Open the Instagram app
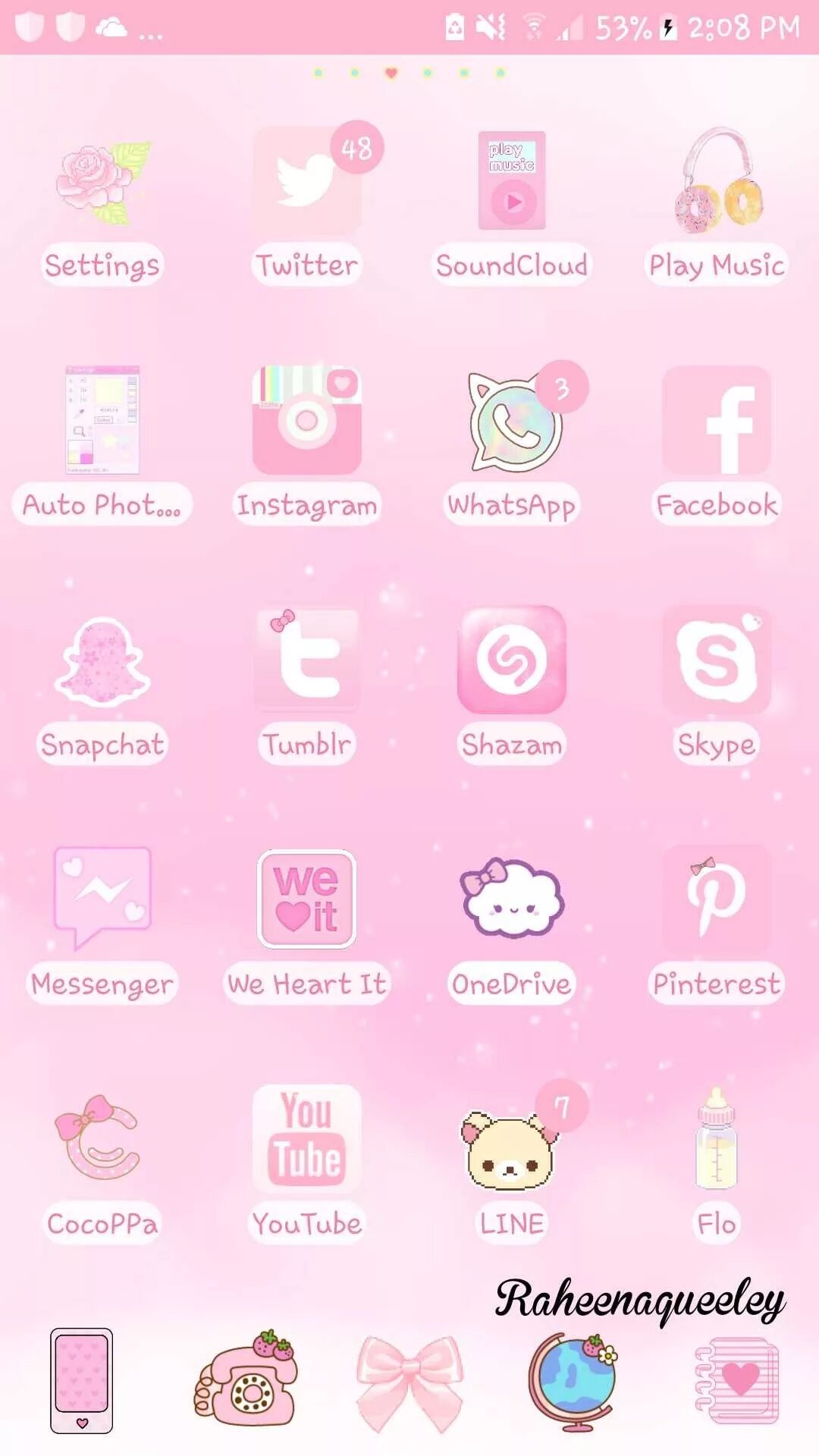 point(307,421)
